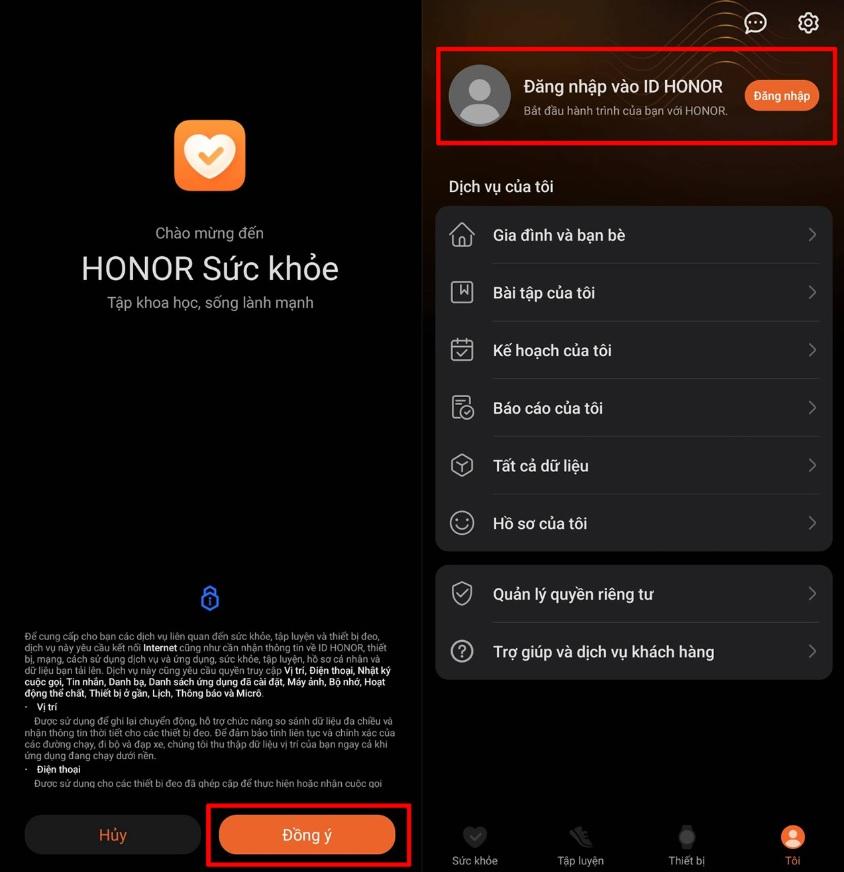Image resolution: width=844 pixels, height=872 pixels.
Task: Open Báo cáo của tôi
Action: 633,408
